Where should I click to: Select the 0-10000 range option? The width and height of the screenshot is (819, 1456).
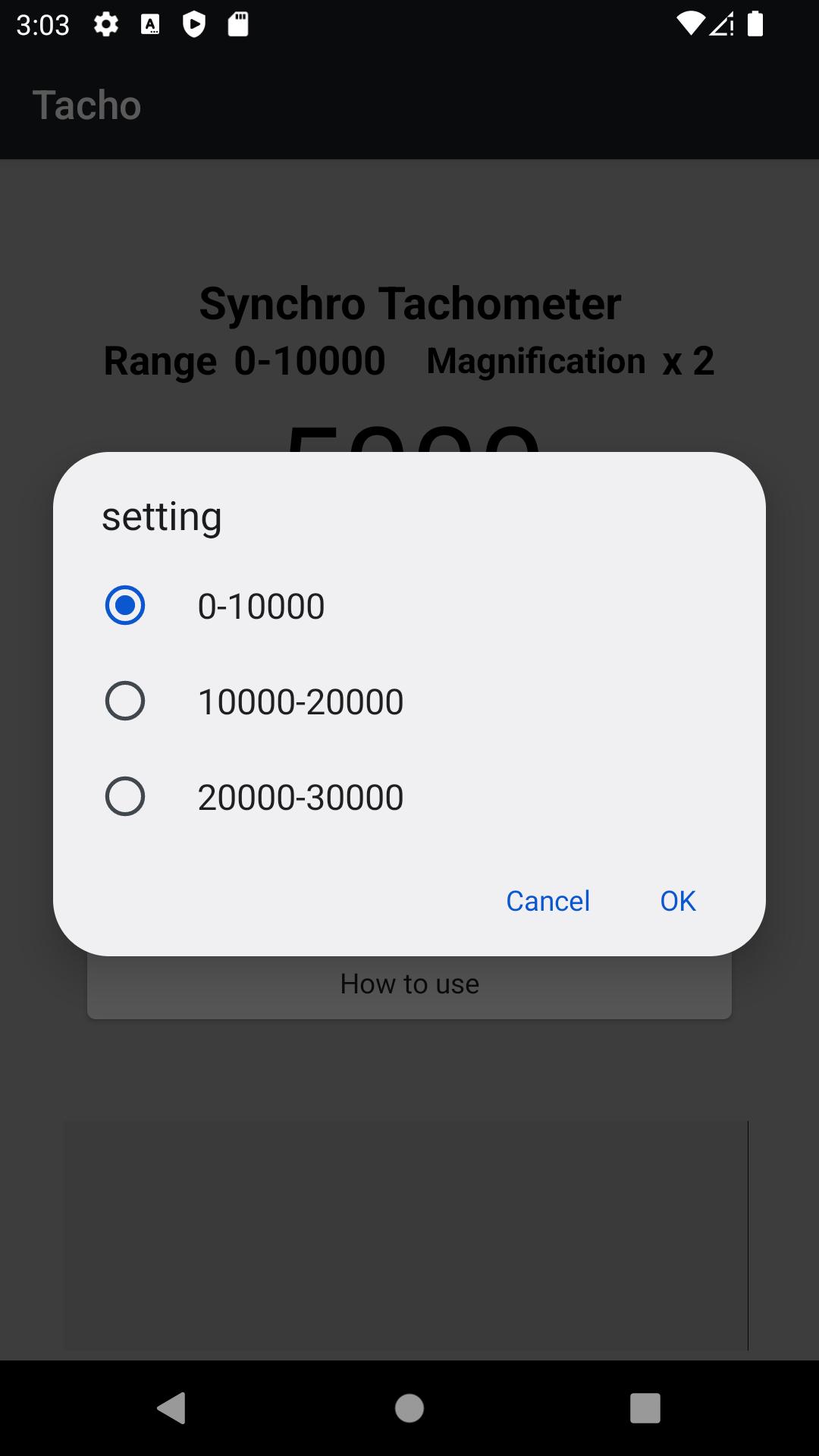125,605
